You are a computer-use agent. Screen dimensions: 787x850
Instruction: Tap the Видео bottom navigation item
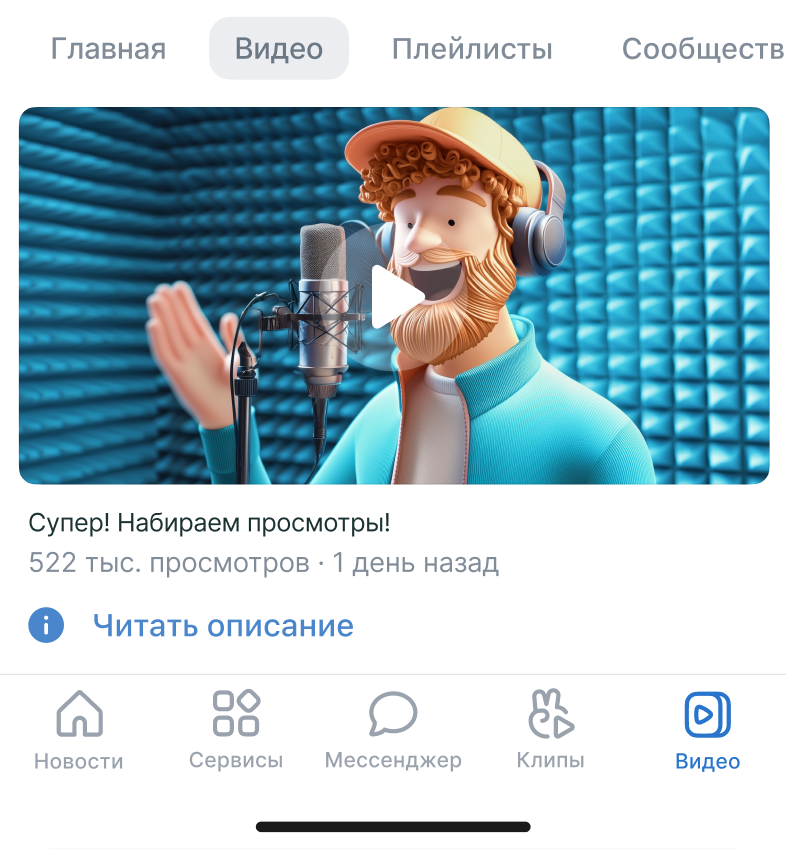click(x=707, y=731)
